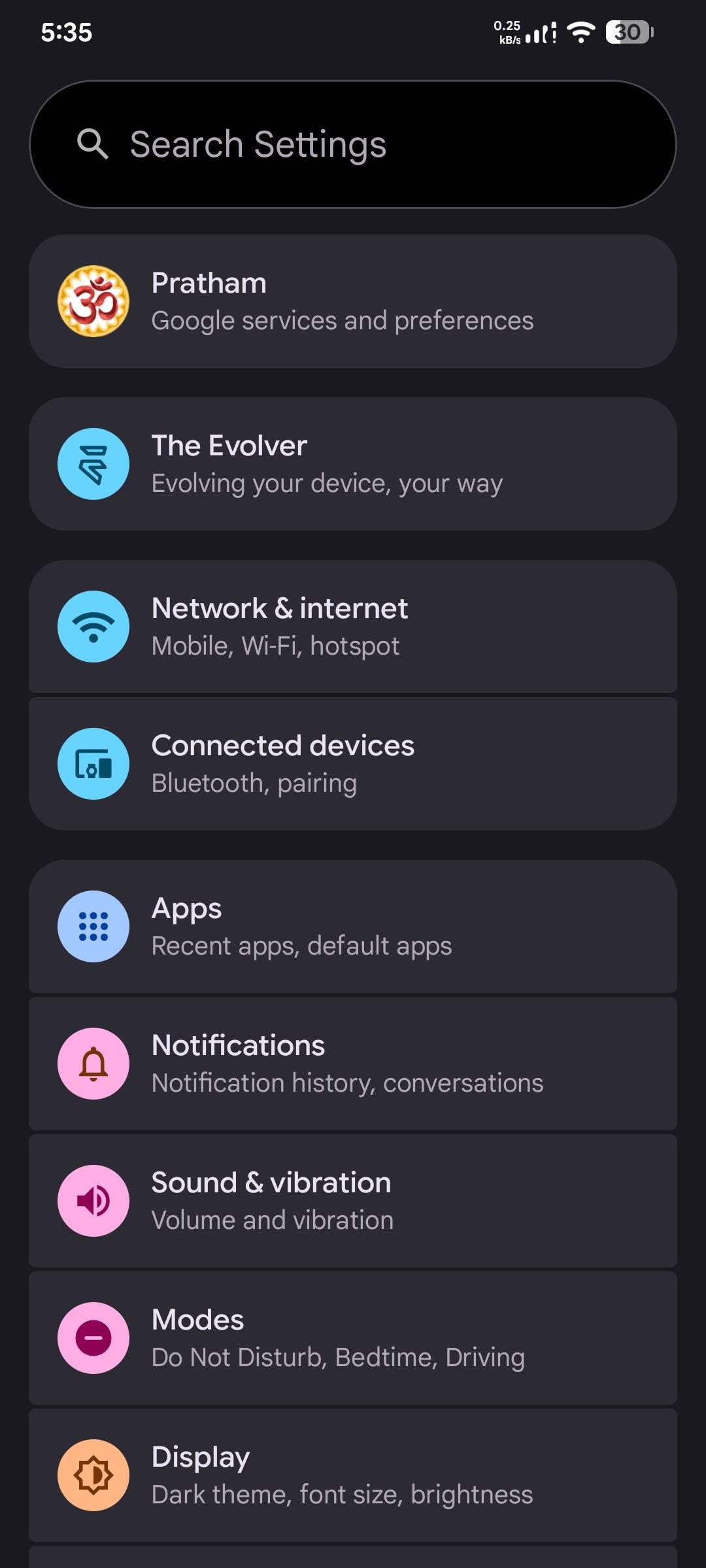Open the Apps settings
The width and height of the screenshot is (706, 1568).
click(353, 926)
